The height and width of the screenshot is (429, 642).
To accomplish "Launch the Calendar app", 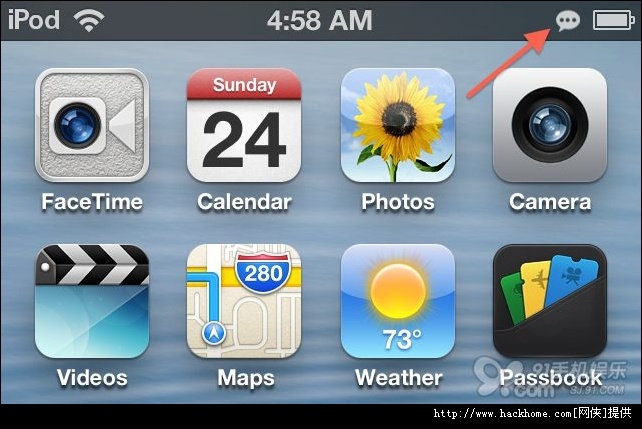I will 244,125.
